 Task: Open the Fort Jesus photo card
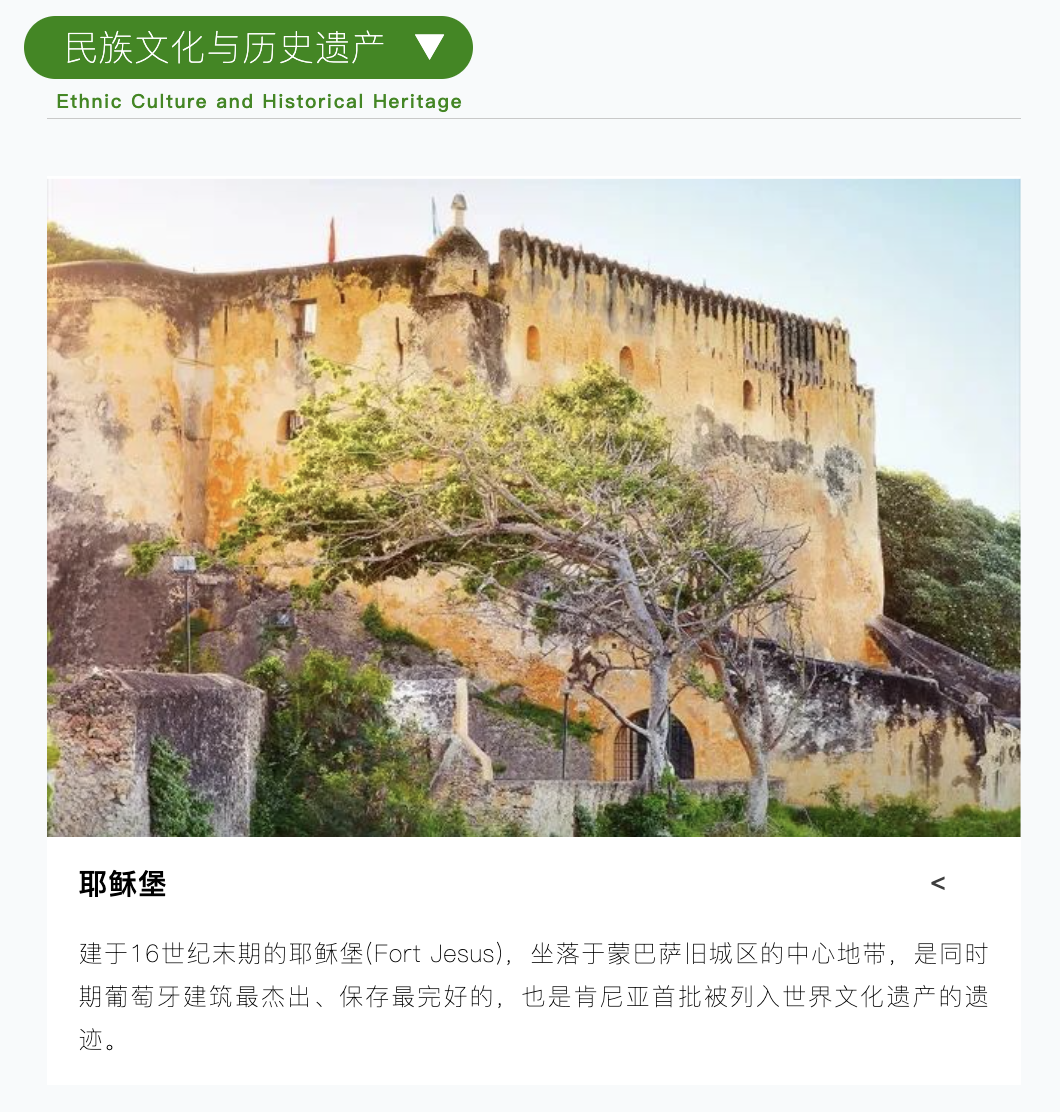pos(533,507)
